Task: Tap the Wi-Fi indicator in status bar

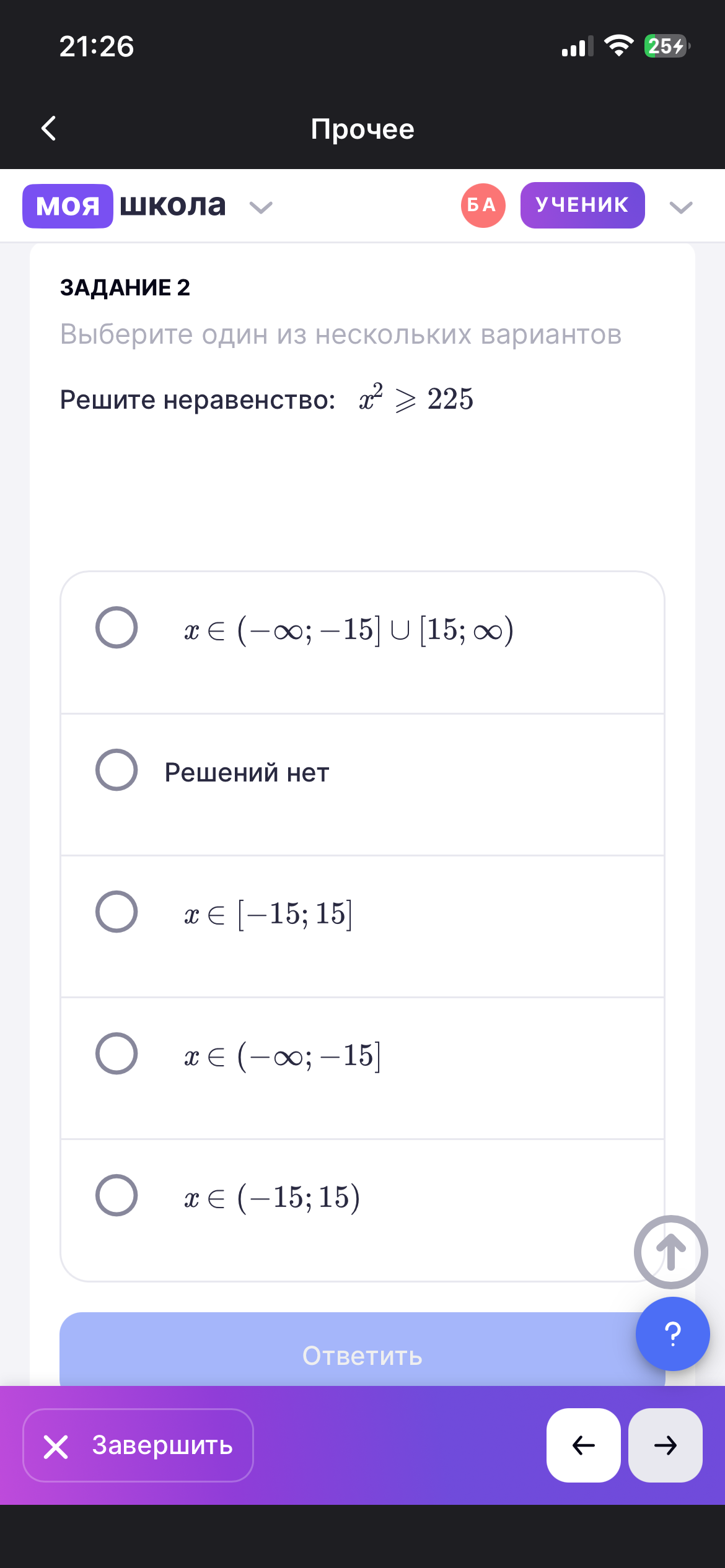Action: [617, 45]
